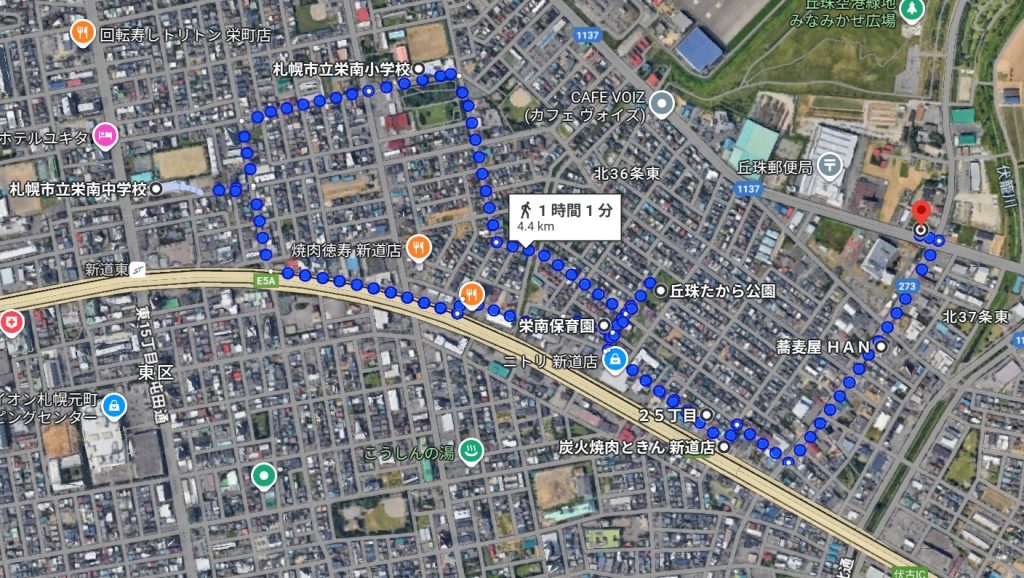
Task: Tap the 栄南保育園 place marker
Action: pos(605,326)
